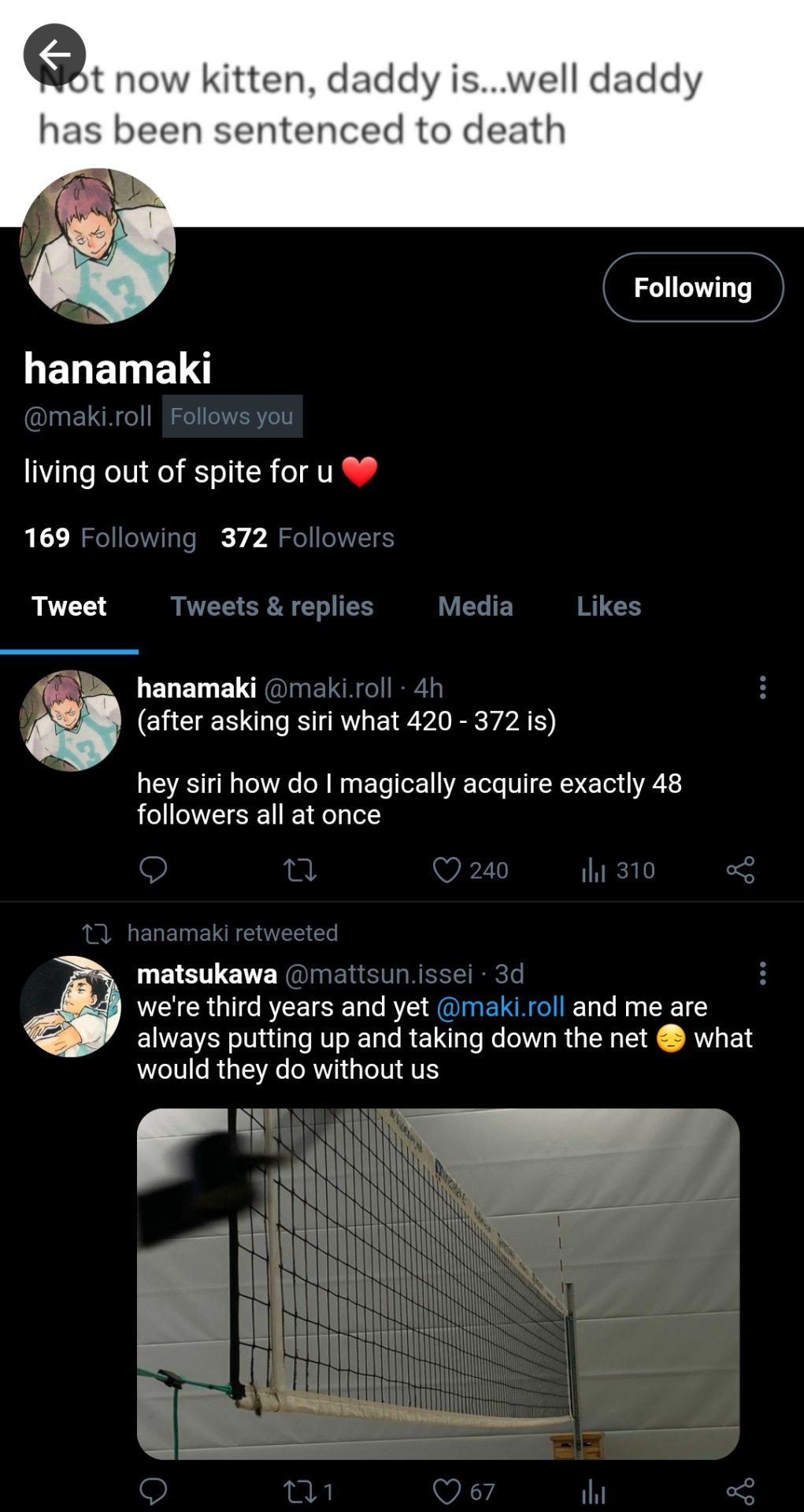Open overflow menu on matsukawa's tweet
Viewport: 804px width, 1512px height.
coord(762,974)
